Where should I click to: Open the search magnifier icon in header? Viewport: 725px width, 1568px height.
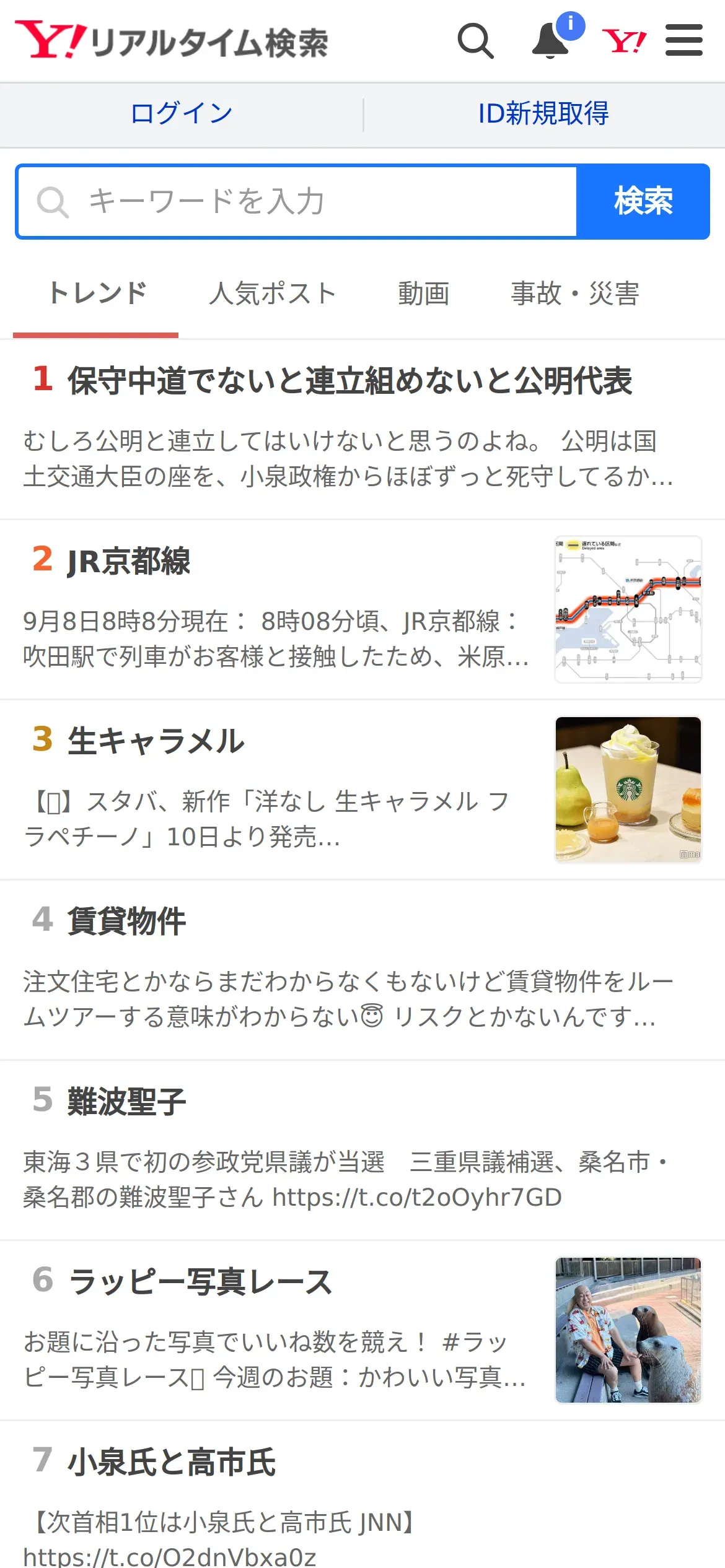coord(475,41)
